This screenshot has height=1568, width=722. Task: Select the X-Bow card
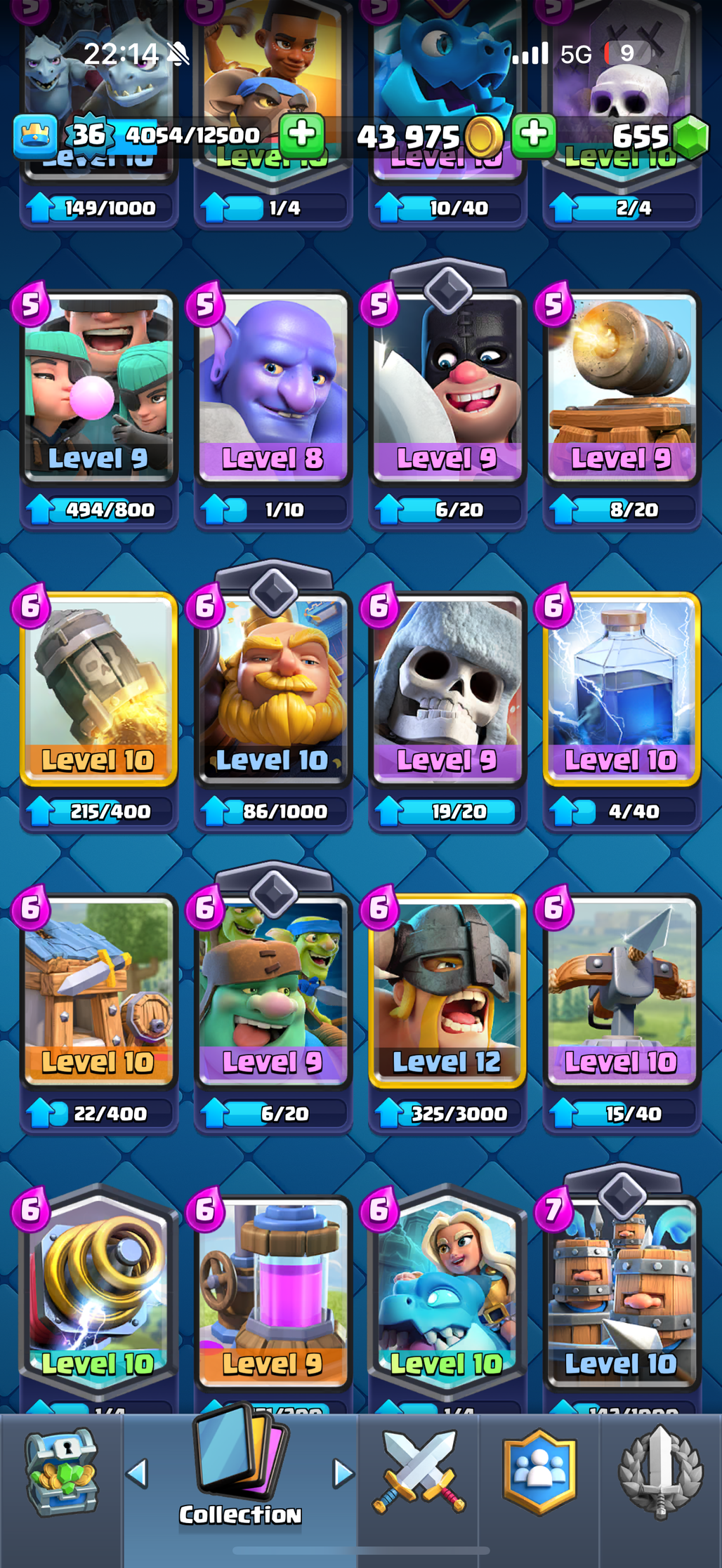coord(622,991)
